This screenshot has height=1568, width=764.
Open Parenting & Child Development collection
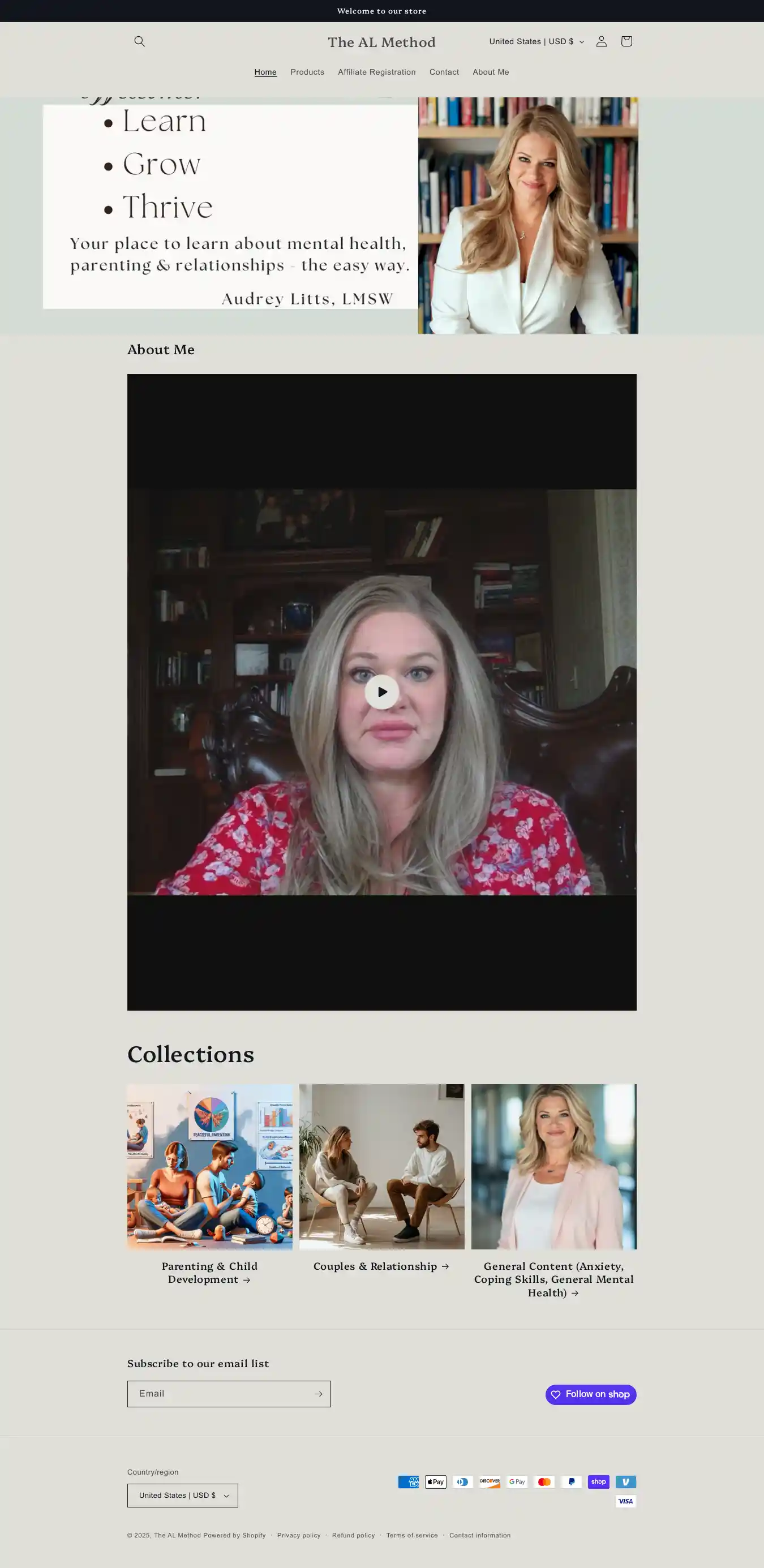[x=209, y=1273]
